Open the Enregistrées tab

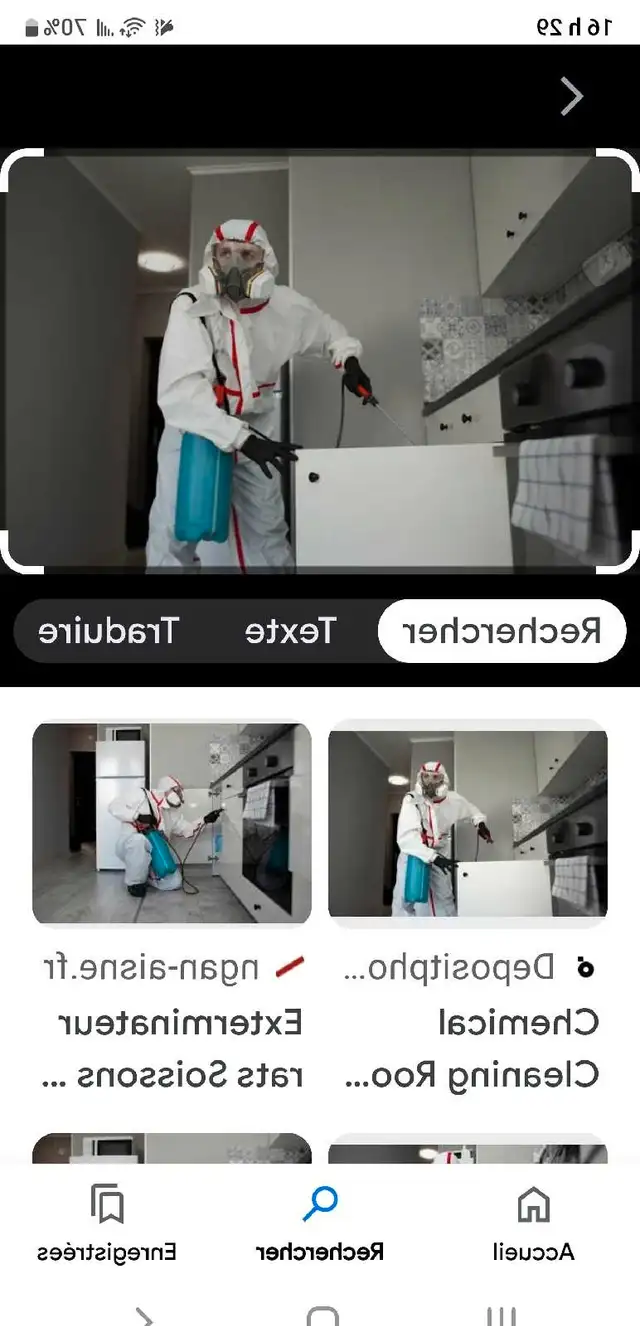107,1223
